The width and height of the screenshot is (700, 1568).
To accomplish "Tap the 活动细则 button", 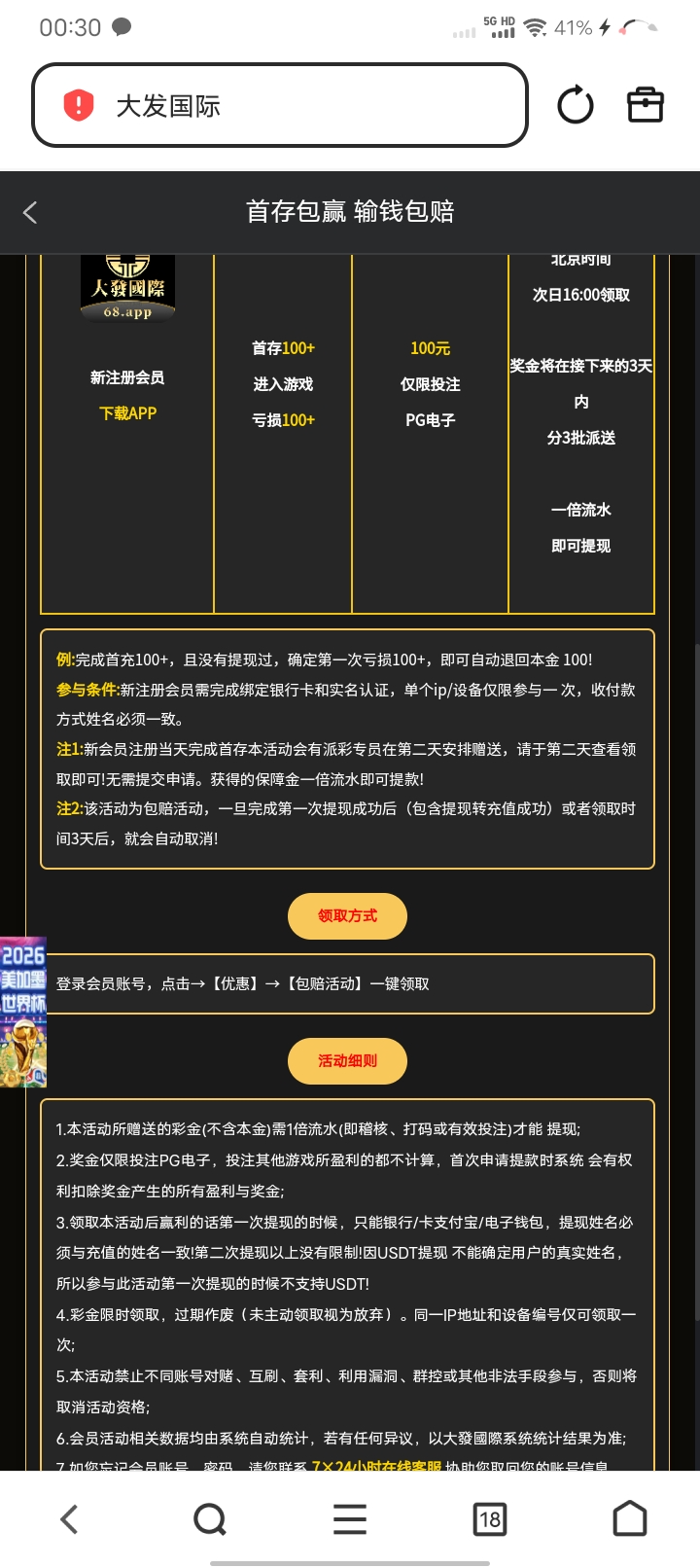I will [x=347, y=1060].
